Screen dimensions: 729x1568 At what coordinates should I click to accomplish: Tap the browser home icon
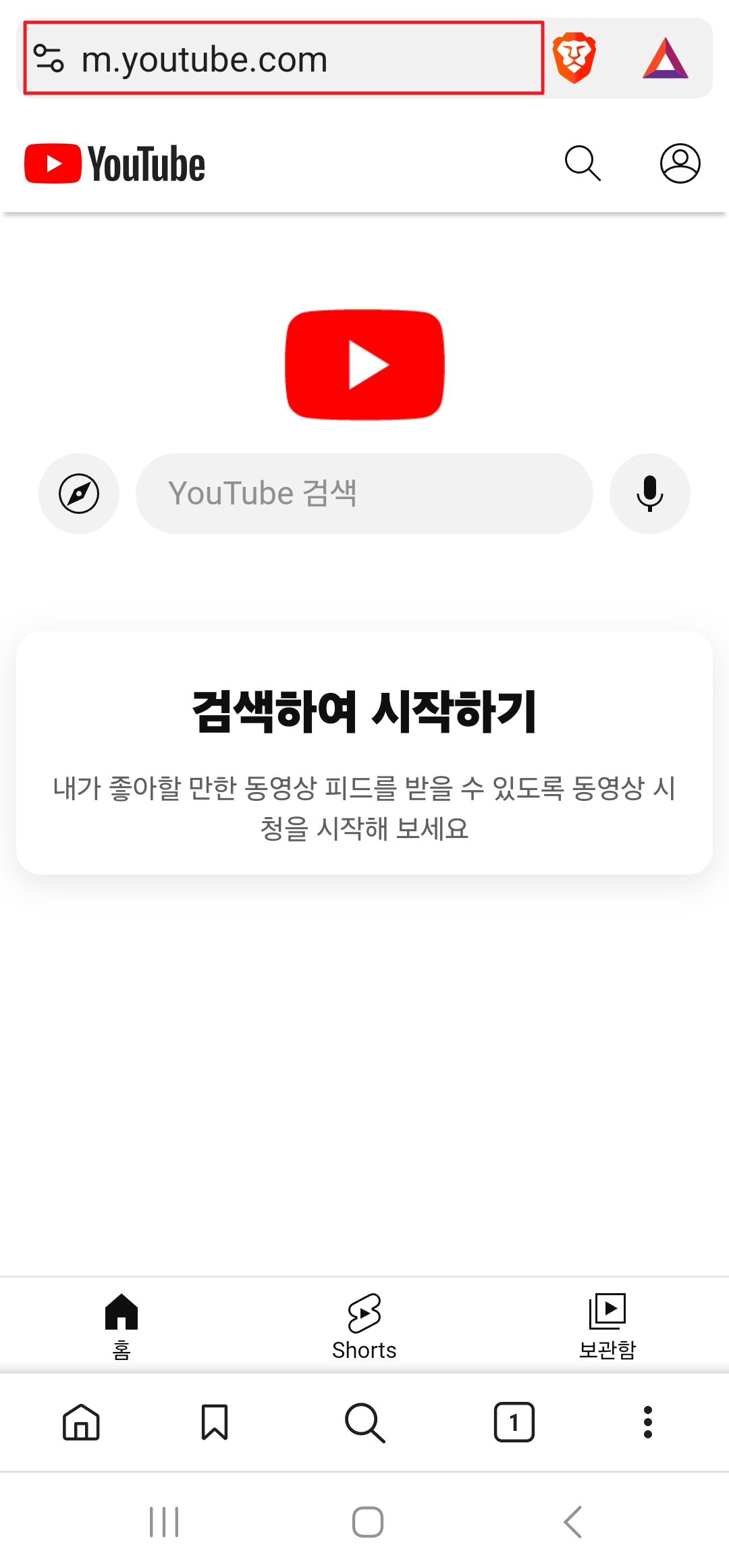tap(80, 1422)
